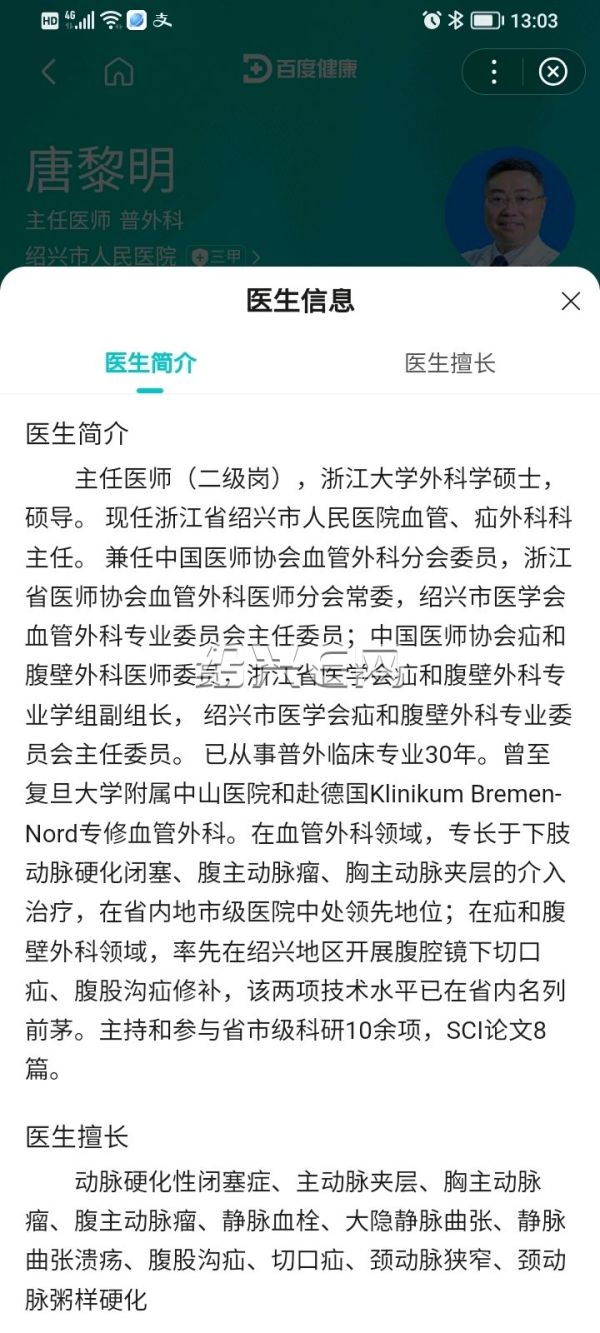Select the 医生简介 tab
600x1333 pixels.
(x=150, y=363)
